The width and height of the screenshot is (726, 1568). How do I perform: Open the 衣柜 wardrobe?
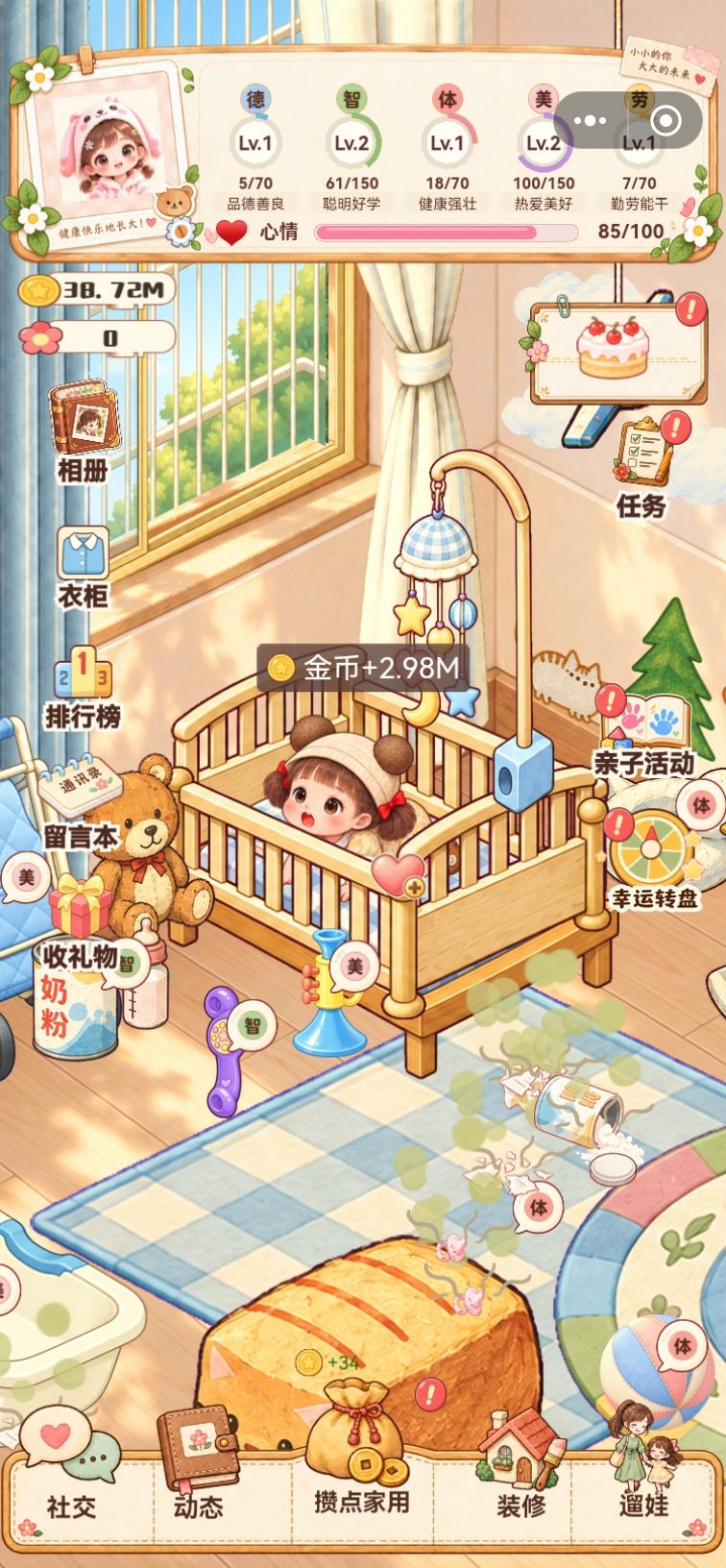(x=84, y=568)
